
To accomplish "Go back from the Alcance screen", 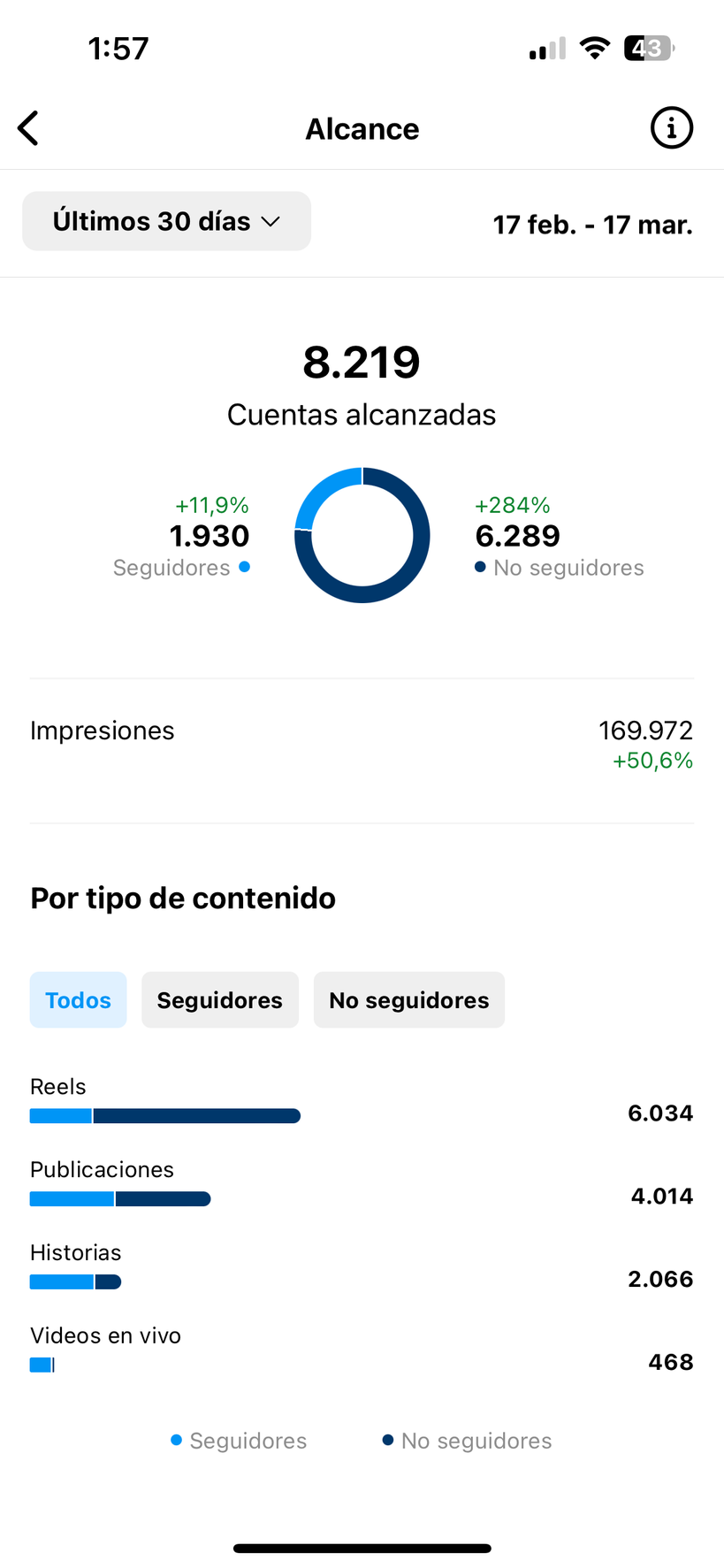I will pos(28,128).
